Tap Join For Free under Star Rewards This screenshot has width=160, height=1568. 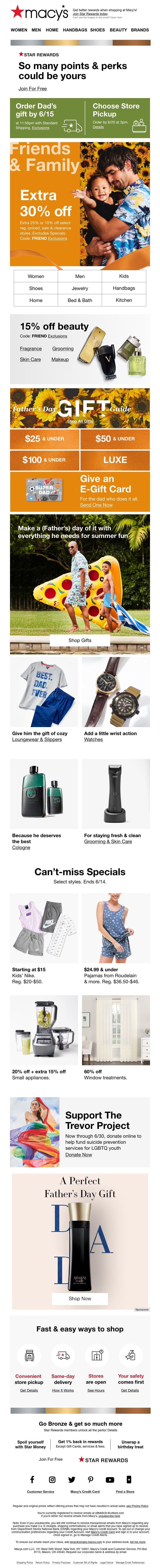pos(32,88)
